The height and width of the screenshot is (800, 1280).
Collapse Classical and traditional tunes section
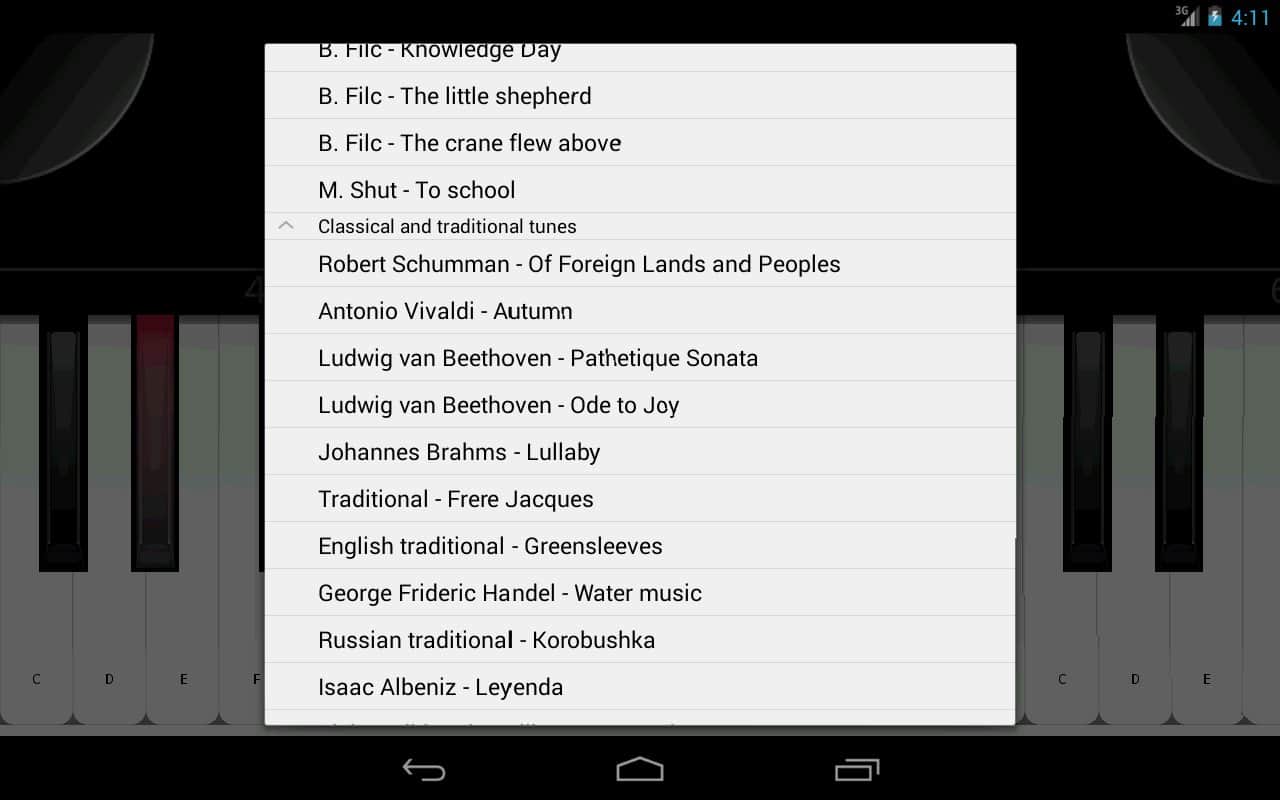pyautogui.click(x=286, y=226)
